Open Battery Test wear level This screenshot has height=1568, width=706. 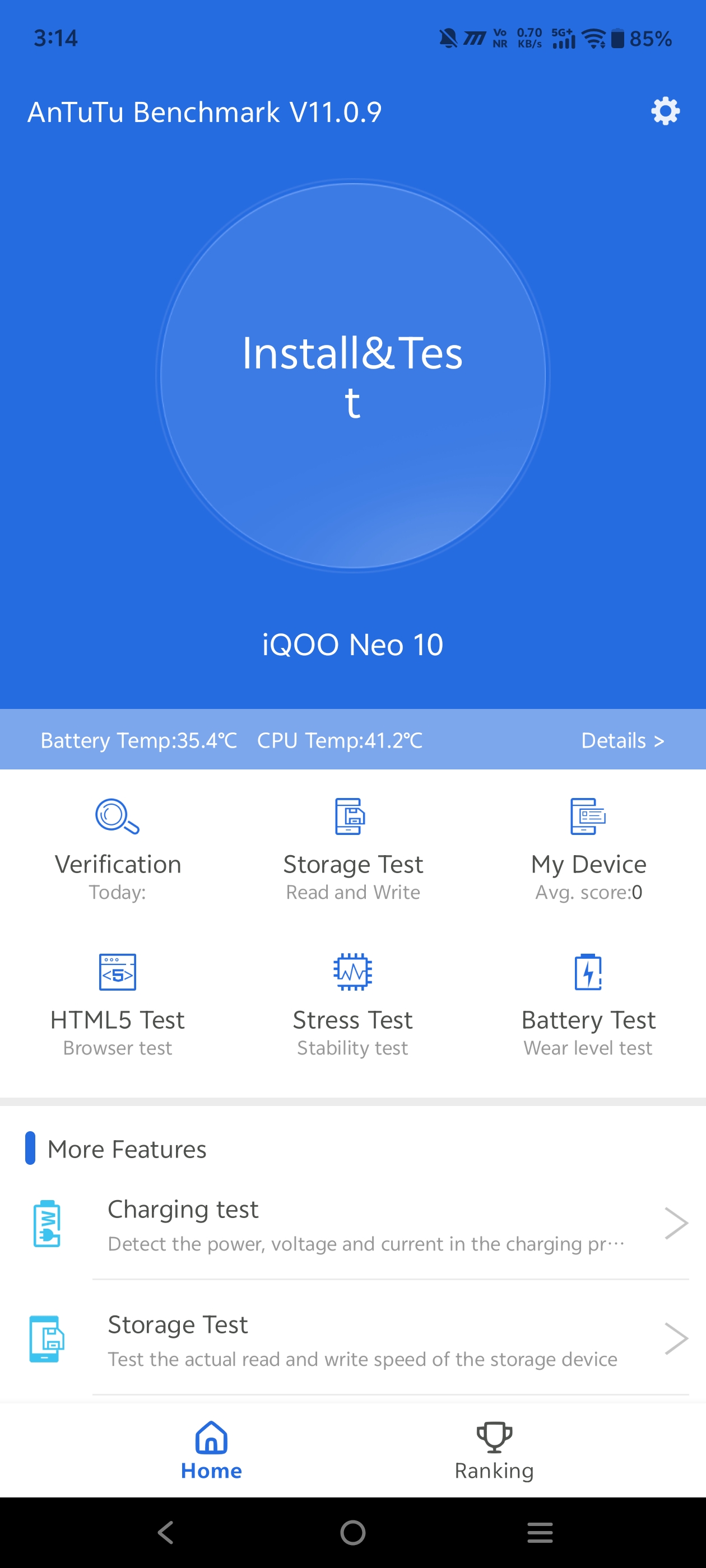tap(588, 1004)
